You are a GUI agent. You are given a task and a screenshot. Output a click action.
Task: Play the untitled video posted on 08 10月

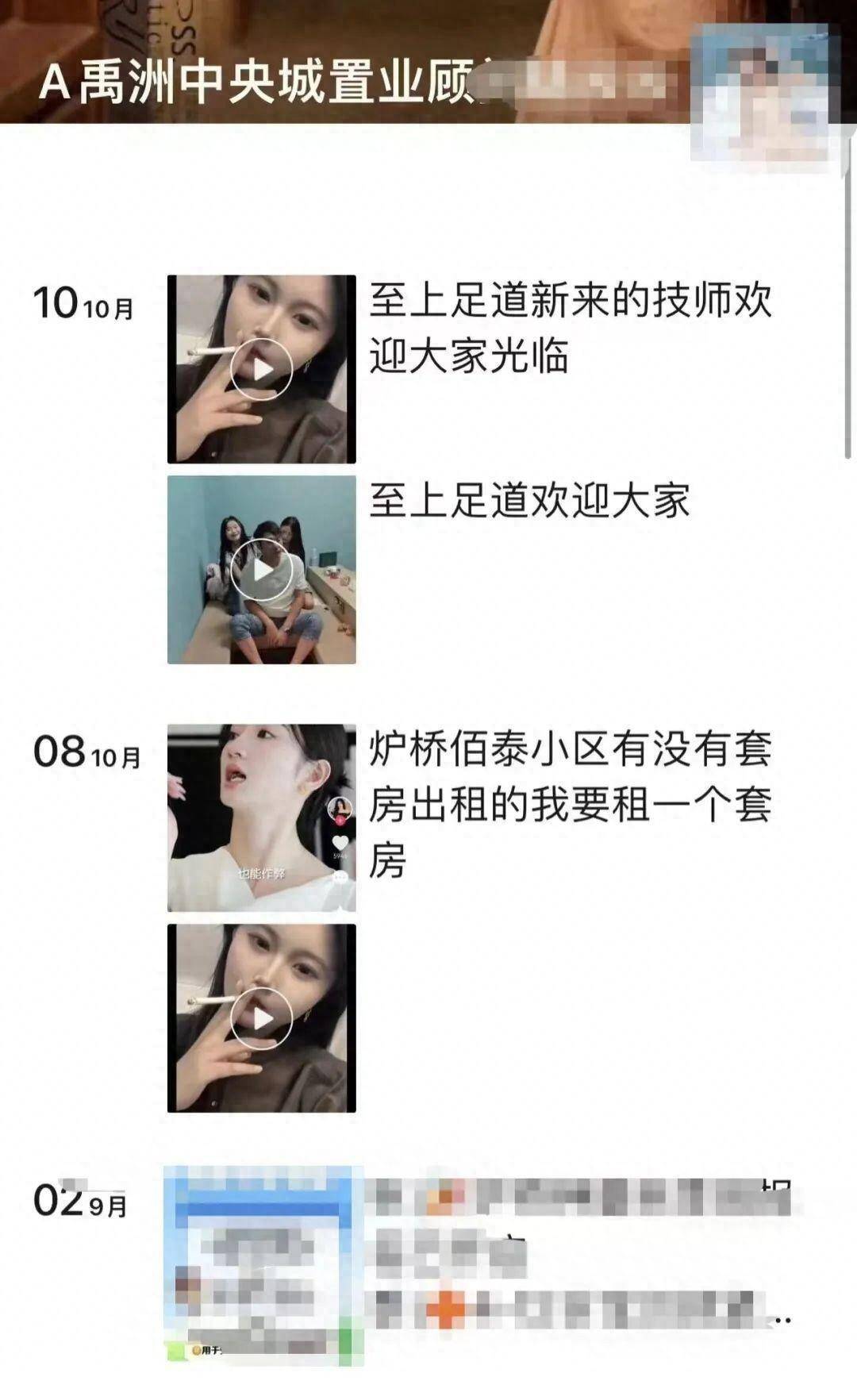tap(261, 1017)
